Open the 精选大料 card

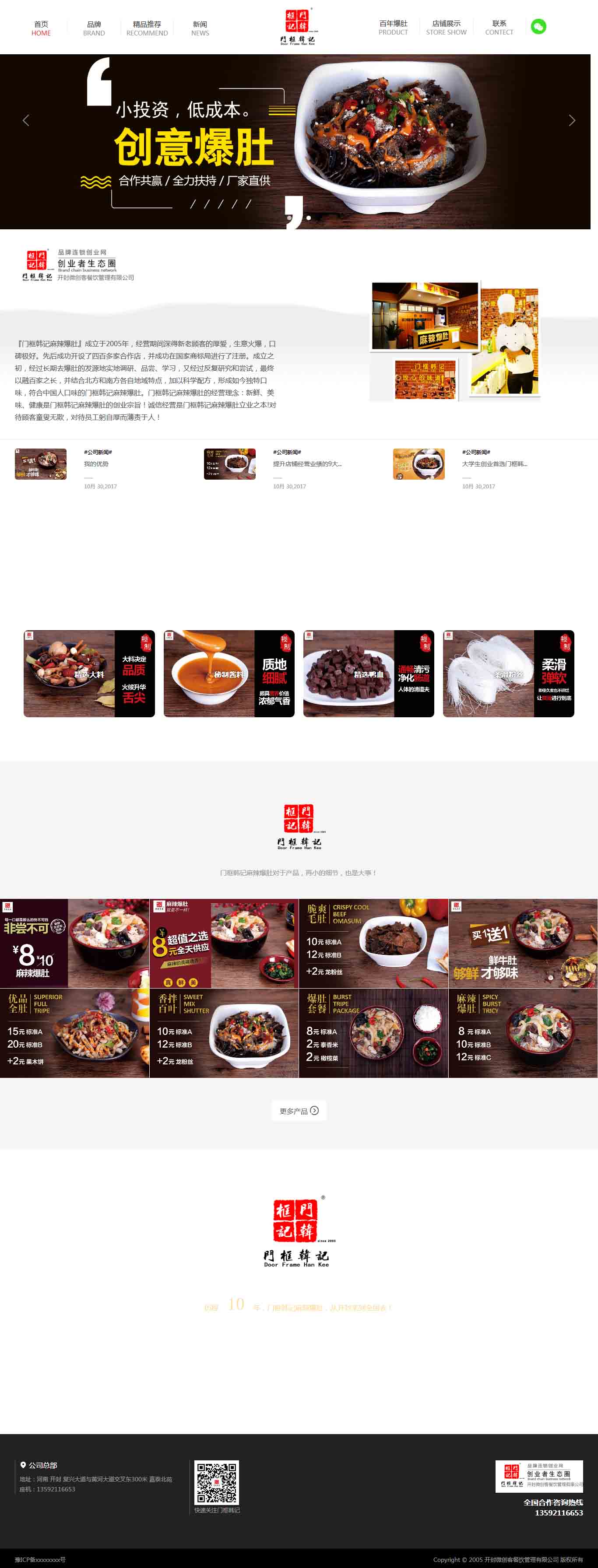point(89,673)
